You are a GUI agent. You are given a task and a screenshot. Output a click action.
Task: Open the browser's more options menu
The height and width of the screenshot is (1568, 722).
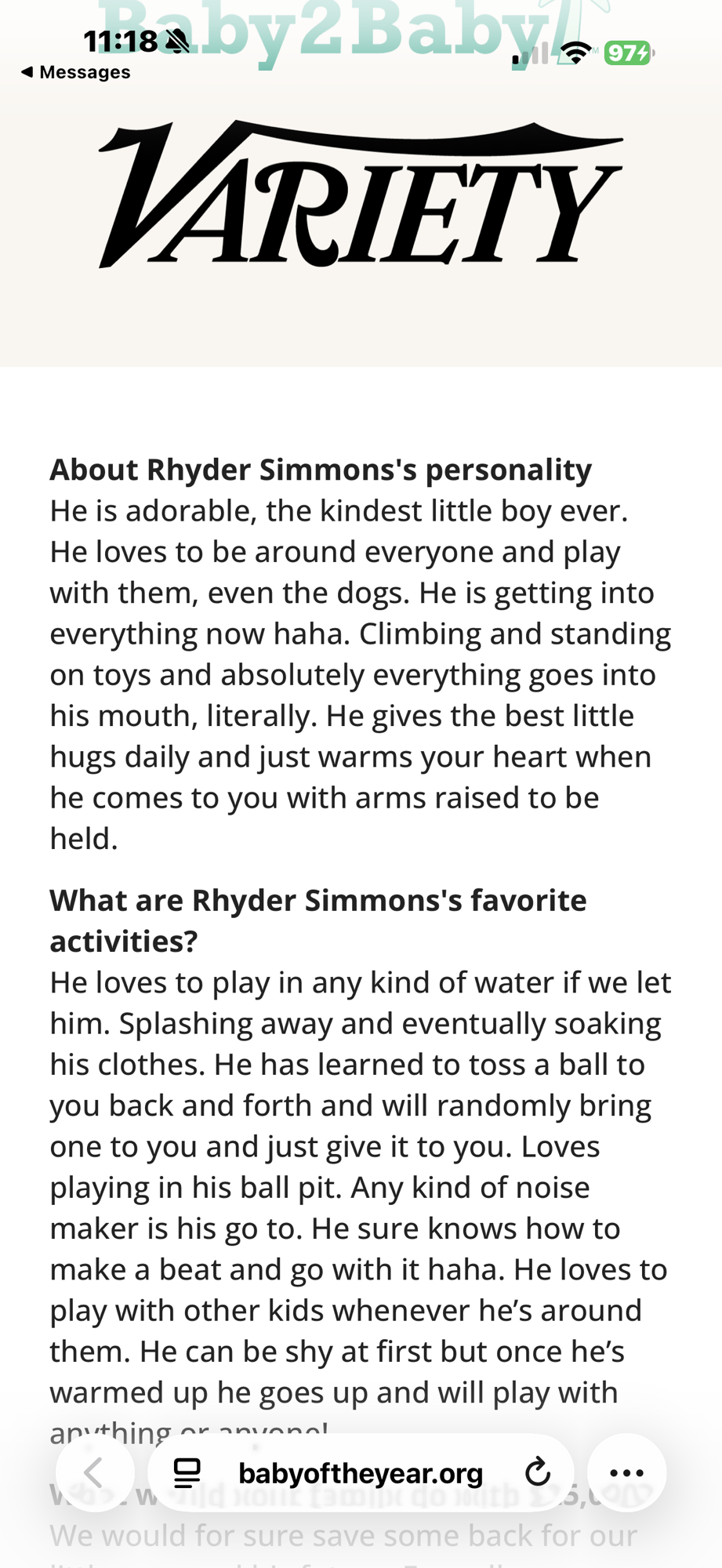pos(626,1473)
